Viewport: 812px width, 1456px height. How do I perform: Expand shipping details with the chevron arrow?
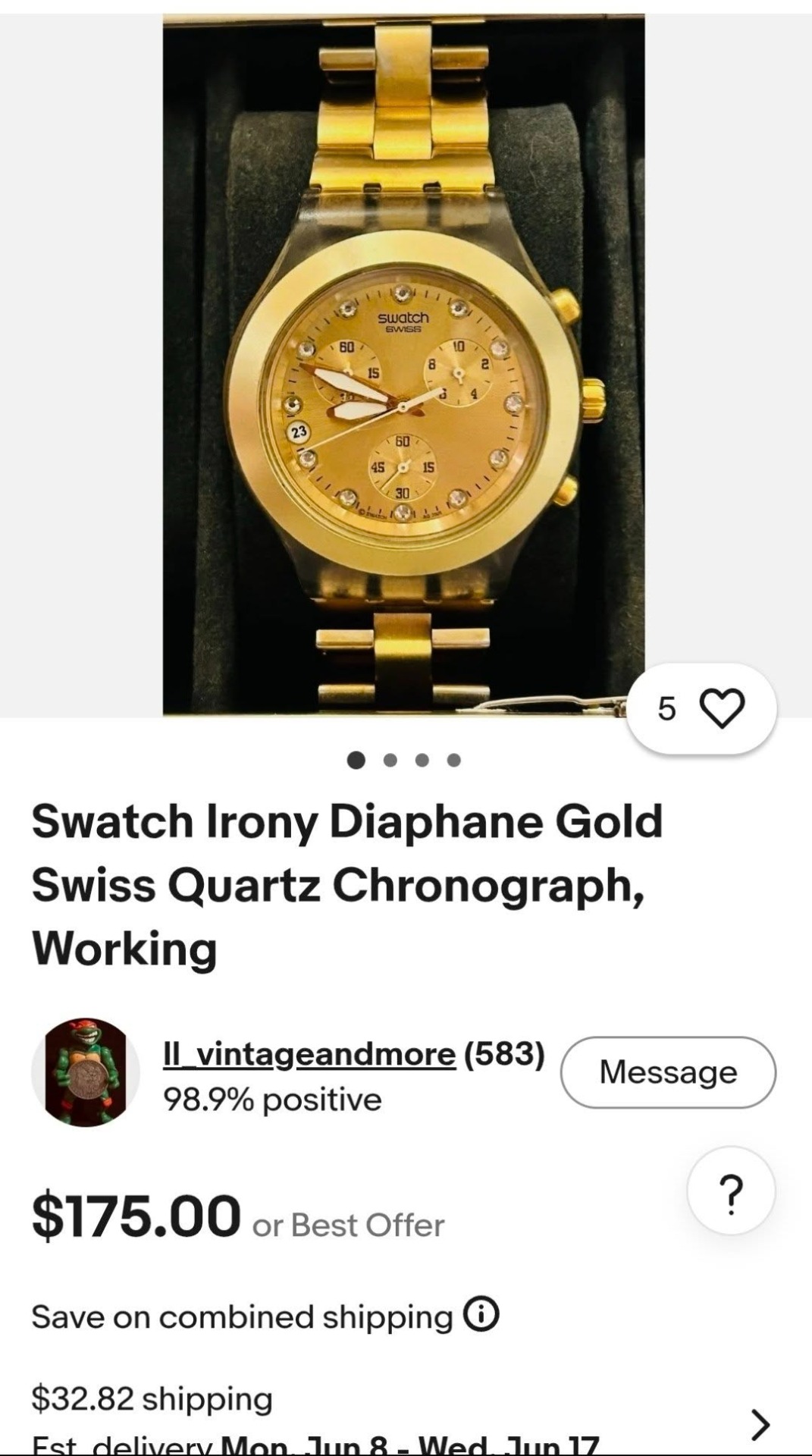(x=760, y=1424)
